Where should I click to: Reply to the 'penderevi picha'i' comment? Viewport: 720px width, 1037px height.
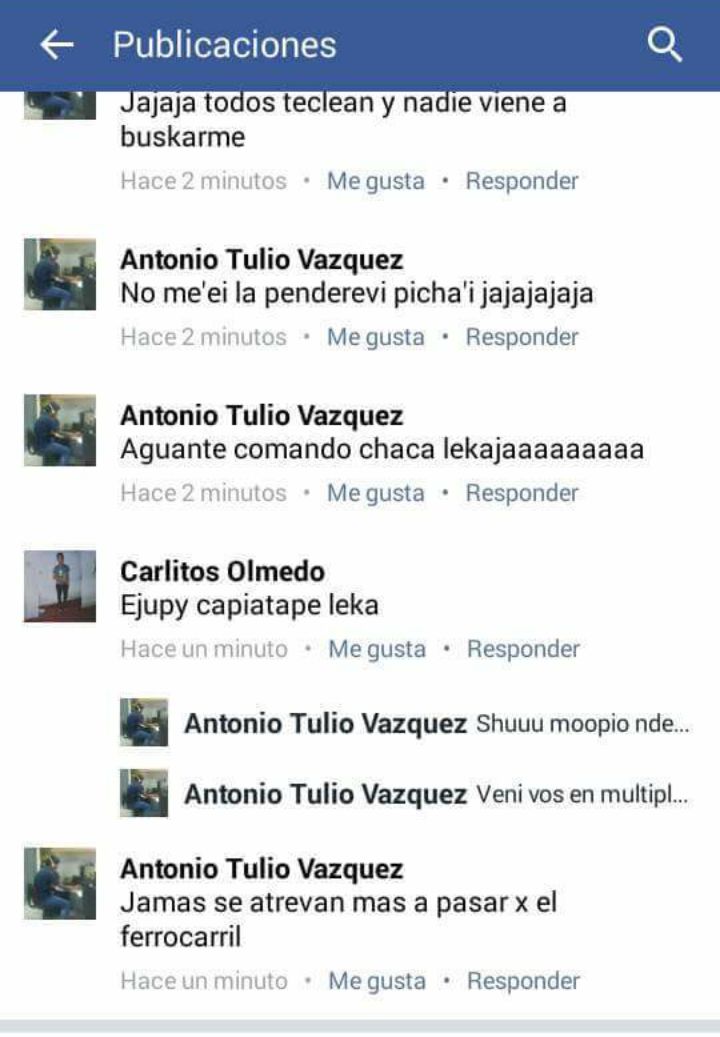point(521,337)
